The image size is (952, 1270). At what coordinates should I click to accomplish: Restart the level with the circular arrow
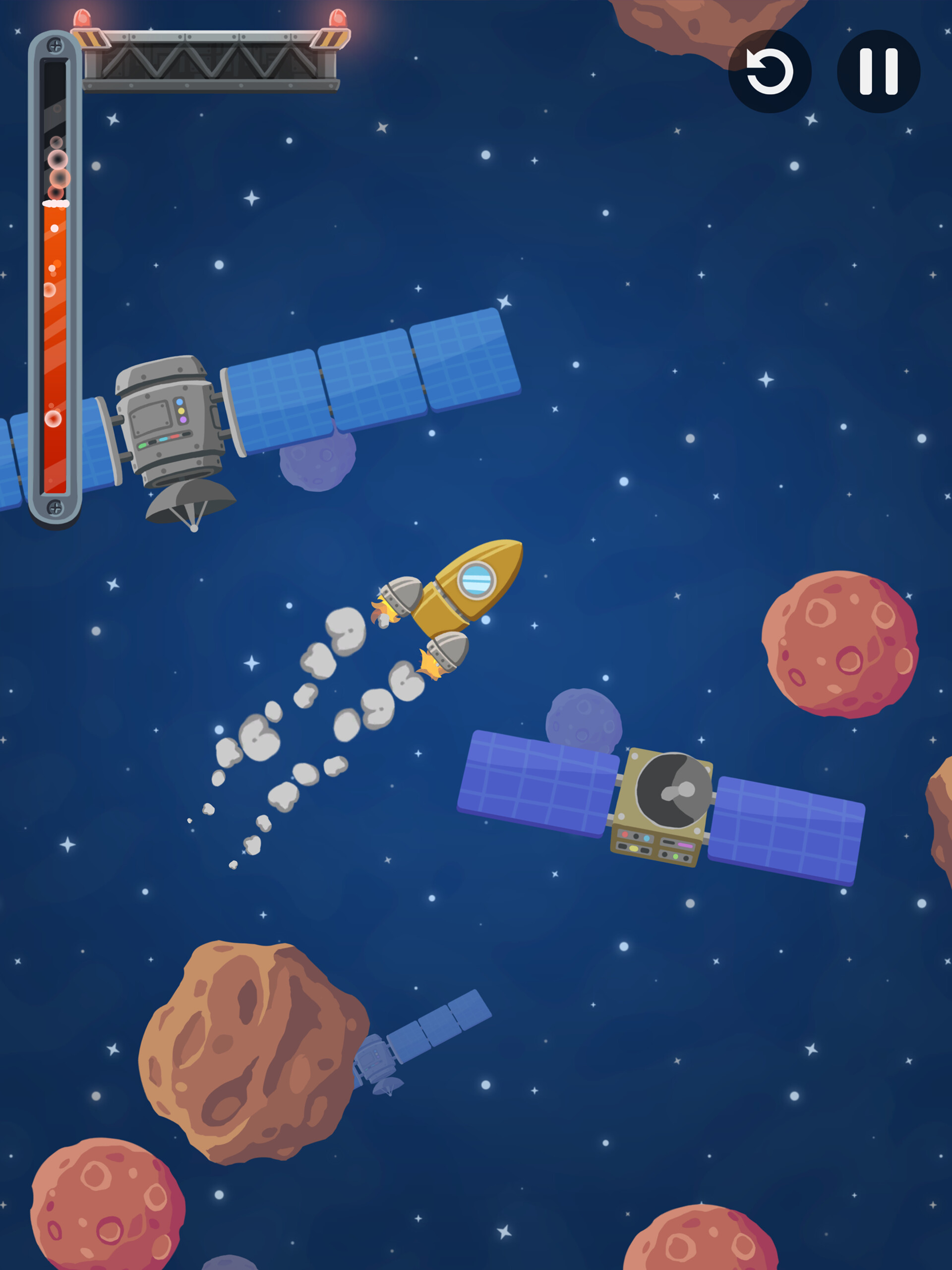pyautogui.click(x=770, y=71)
